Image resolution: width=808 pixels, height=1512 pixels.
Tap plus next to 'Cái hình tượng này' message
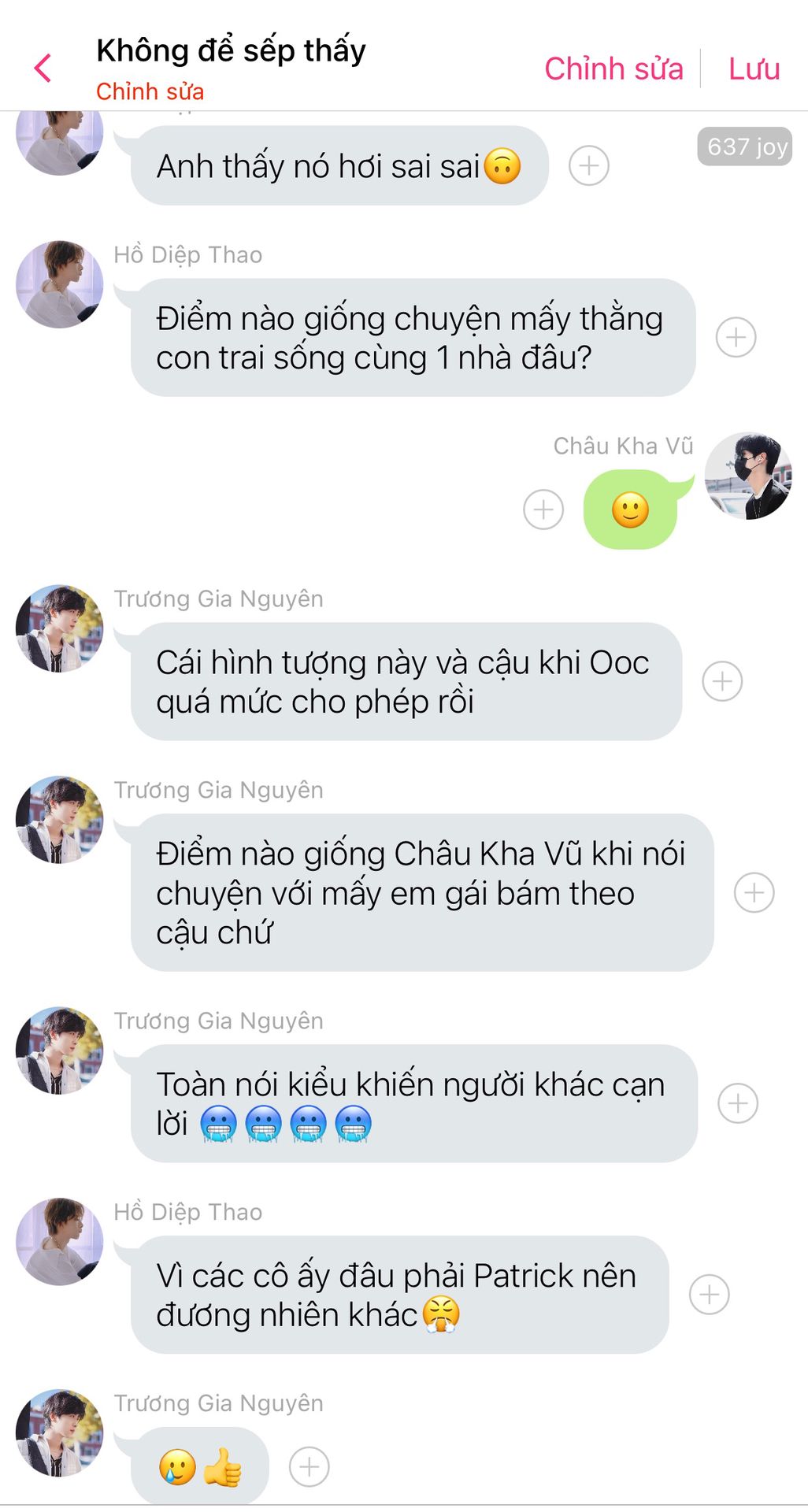click(x=722, y=681)
